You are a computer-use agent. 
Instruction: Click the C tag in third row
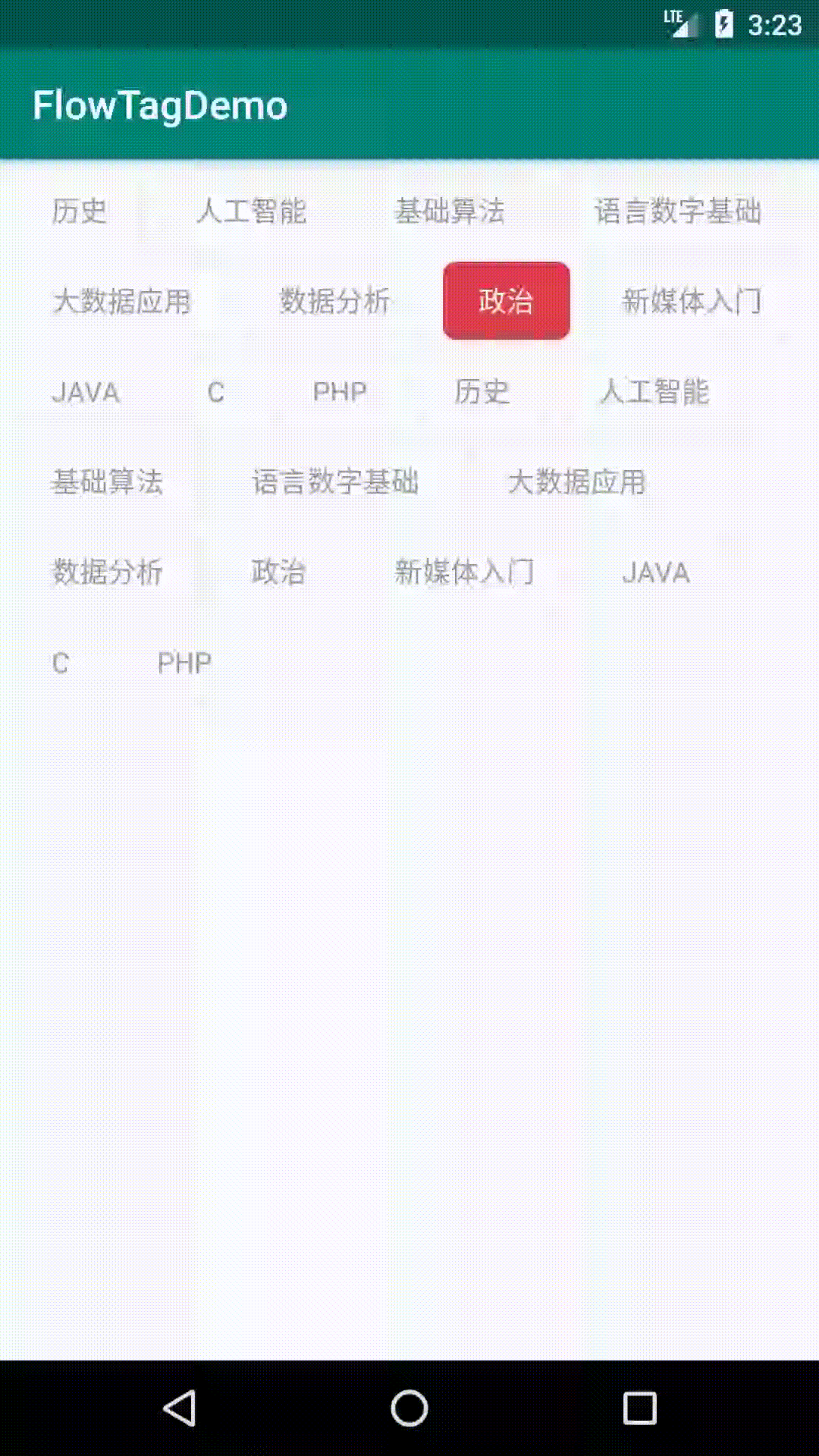215,393
